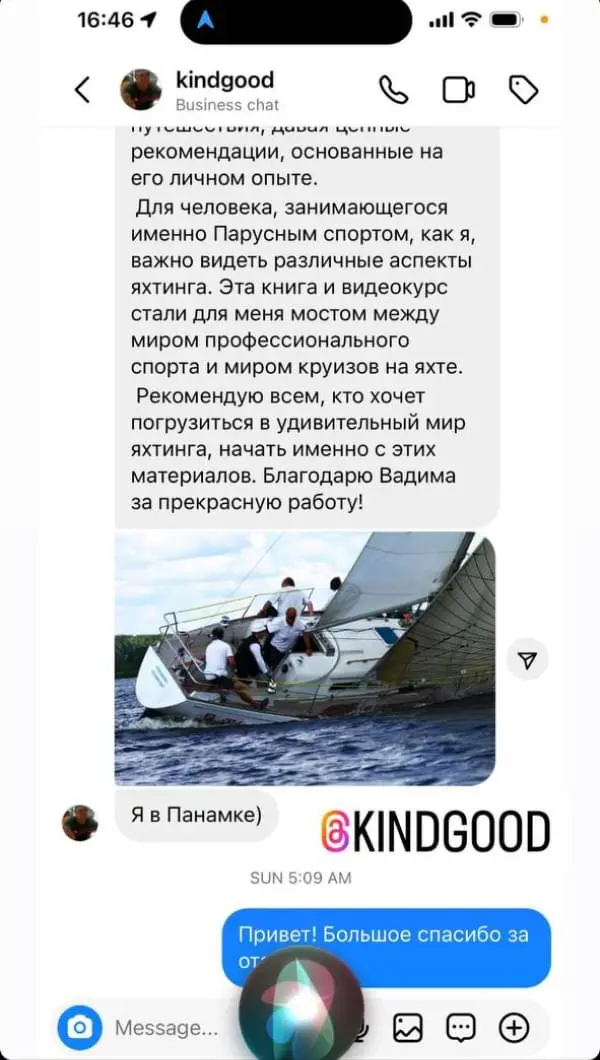Open kindgood's profile from the chat header
This screenshot has height=1060, width=600.
[224, 89]
